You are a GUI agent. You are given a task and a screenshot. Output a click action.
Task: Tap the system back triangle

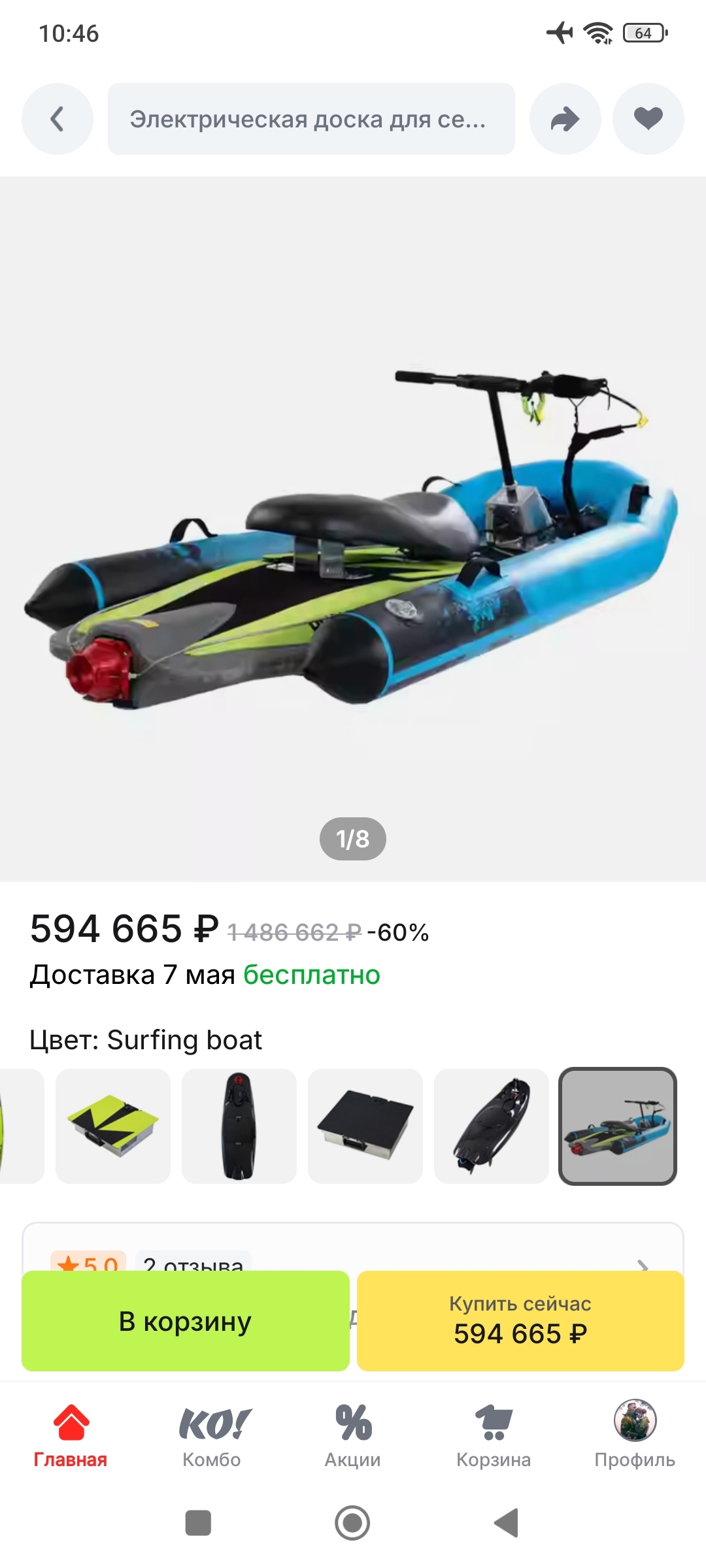506,1523
